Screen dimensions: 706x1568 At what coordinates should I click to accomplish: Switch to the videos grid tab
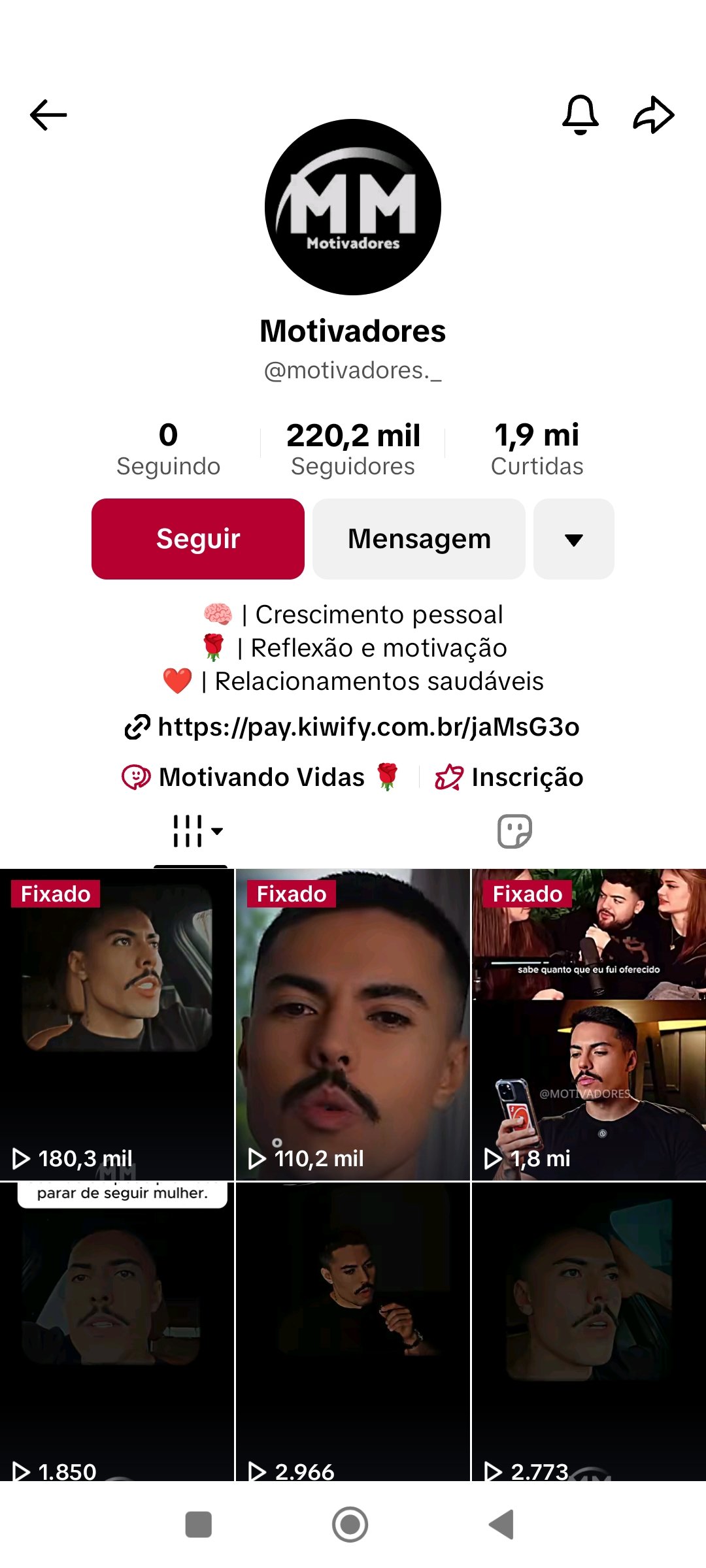tap(191, 831)
